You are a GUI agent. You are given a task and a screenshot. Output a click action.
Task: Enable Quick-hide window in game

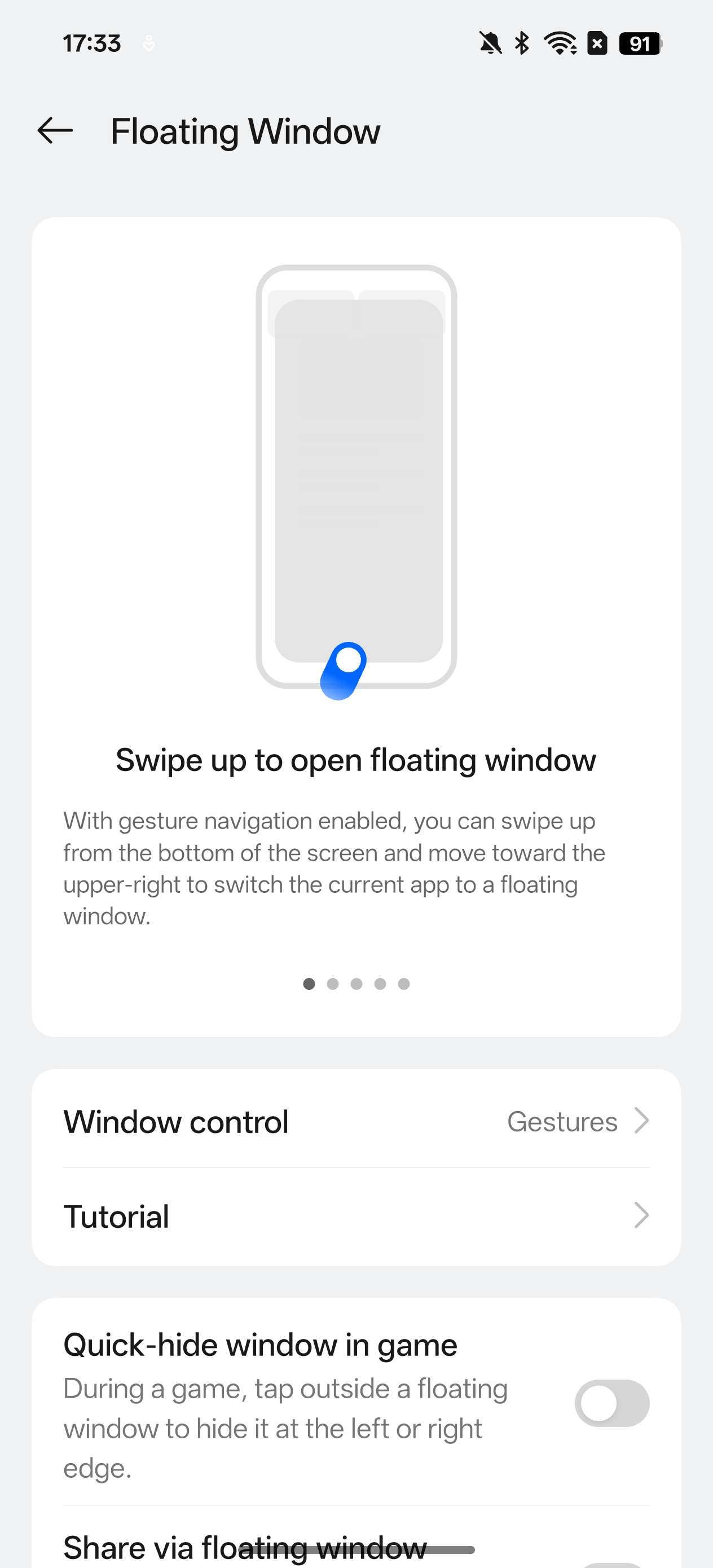611,1403
